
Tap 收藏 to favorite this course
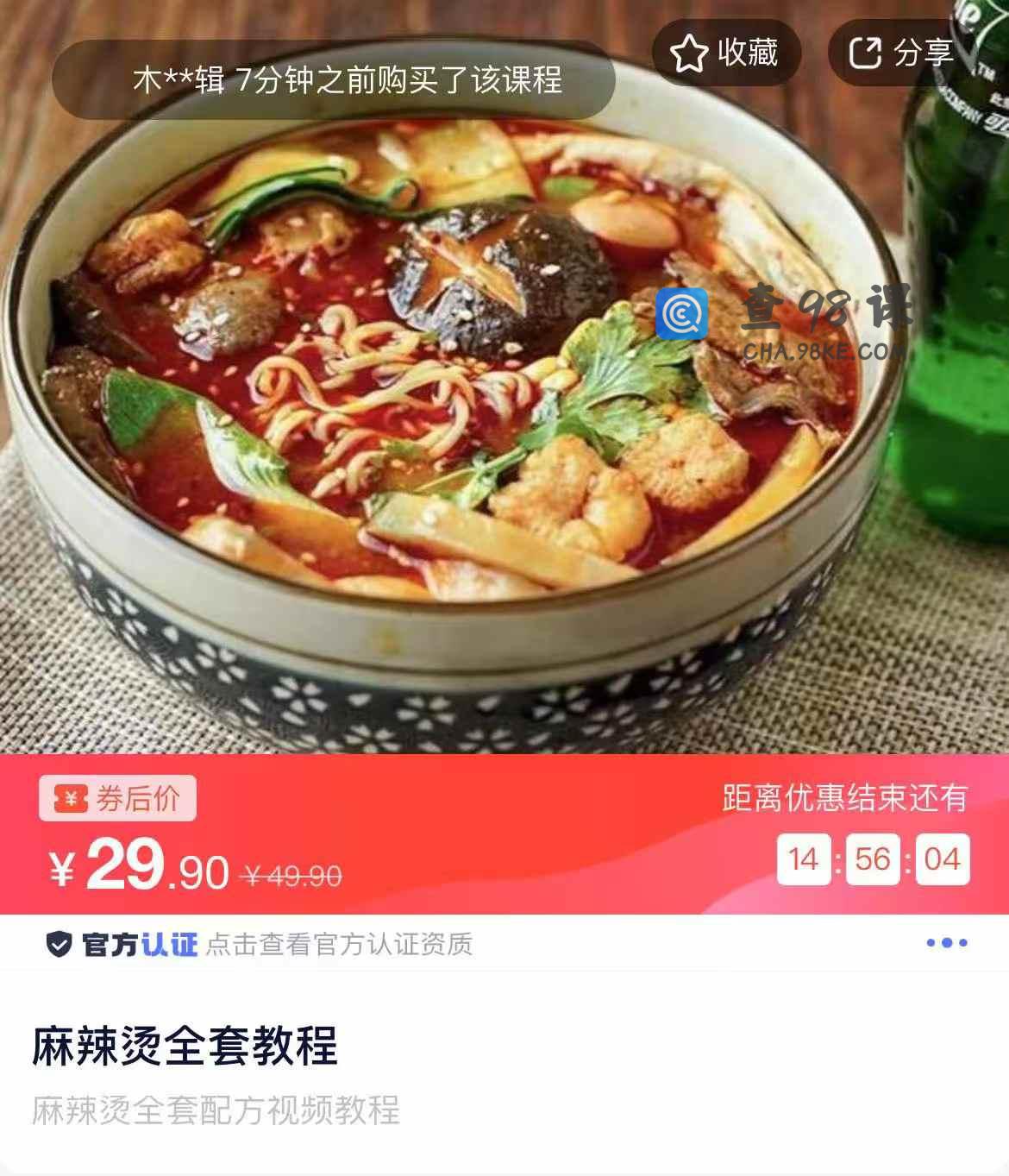point(725,53)
